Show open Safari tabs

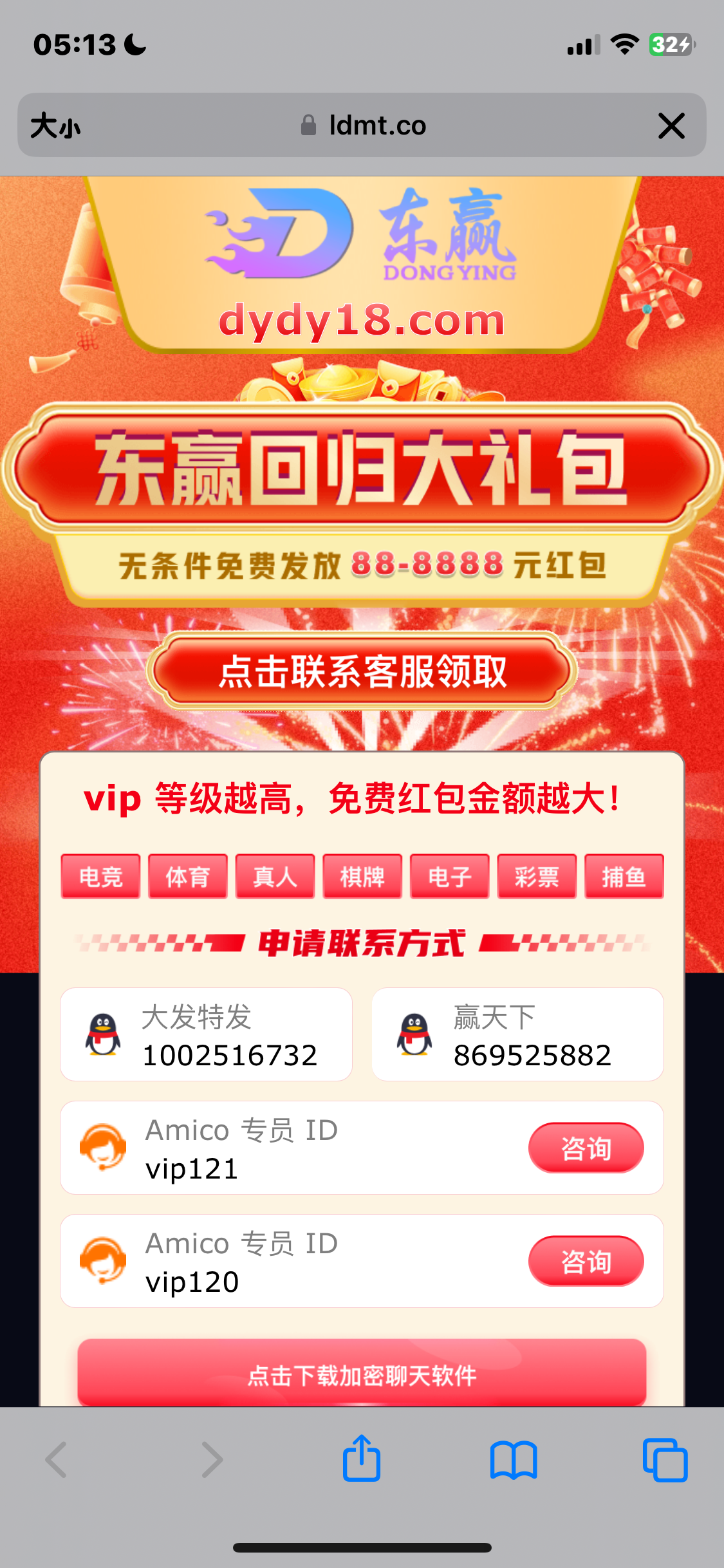coord(665,1459)
